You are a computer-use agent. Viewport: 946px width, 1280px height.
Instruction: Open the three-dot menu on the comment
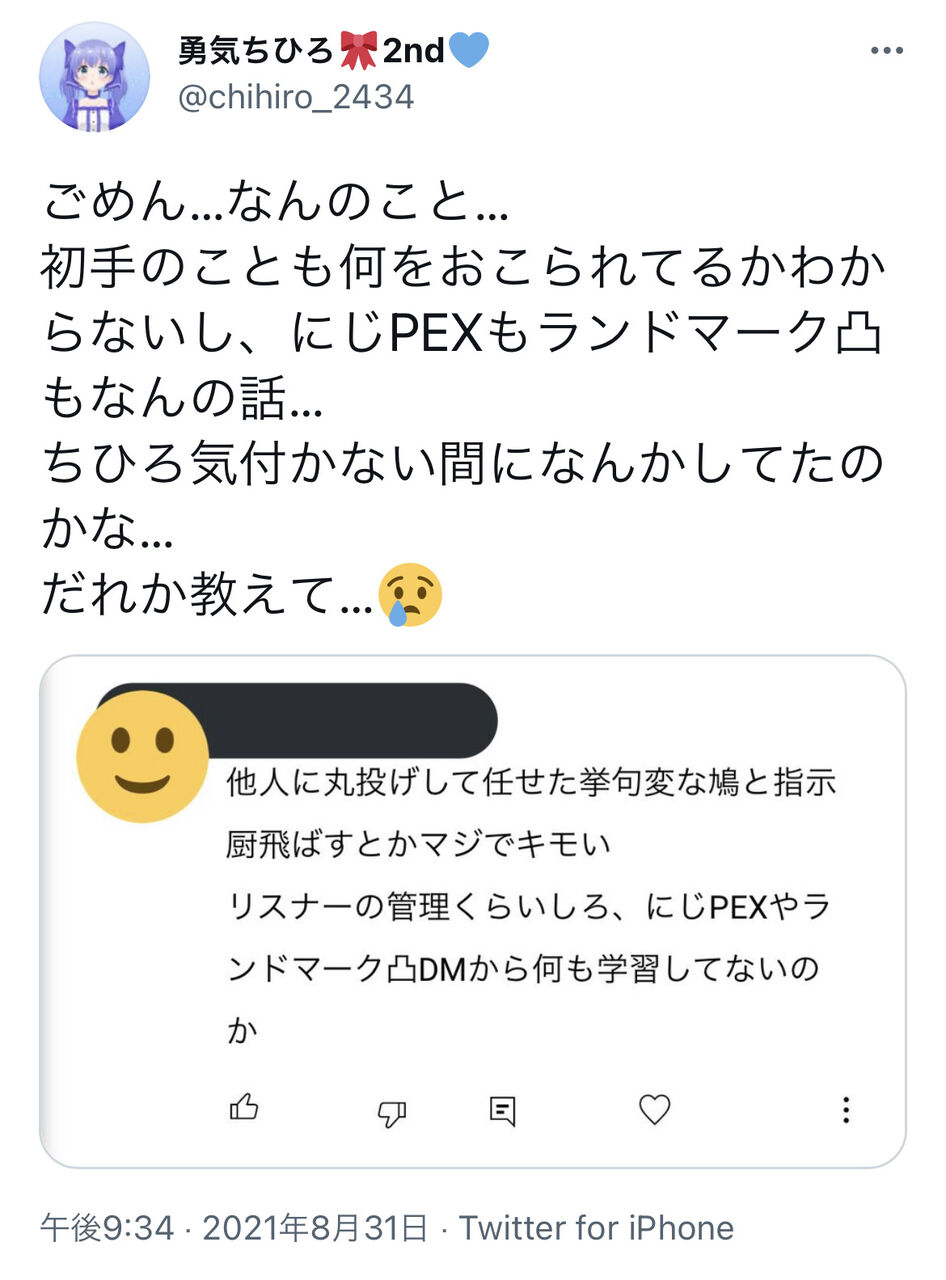[x=848, y=1110]
